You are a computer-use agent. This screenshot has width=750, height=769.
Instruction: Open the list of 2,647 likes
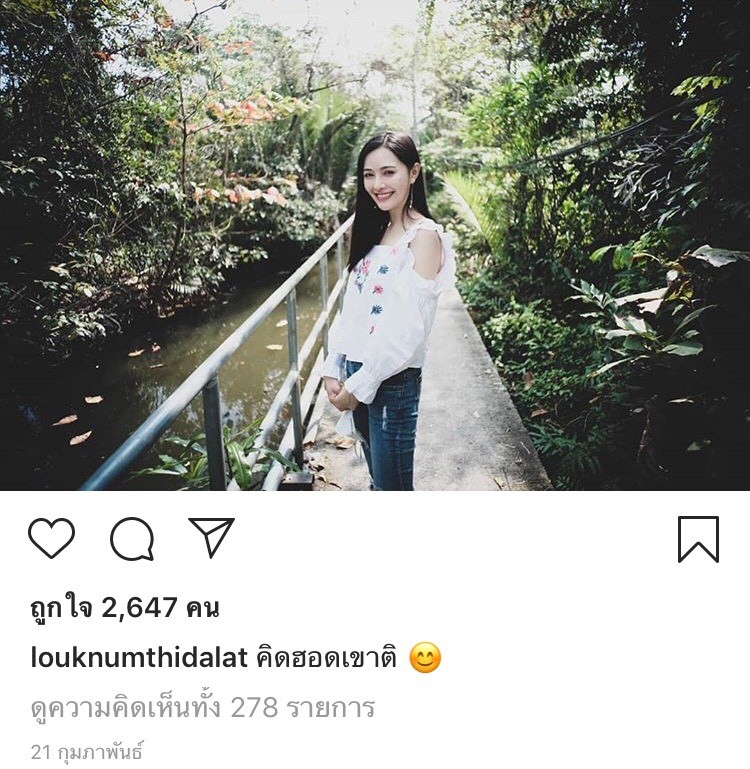pos(125,607)
